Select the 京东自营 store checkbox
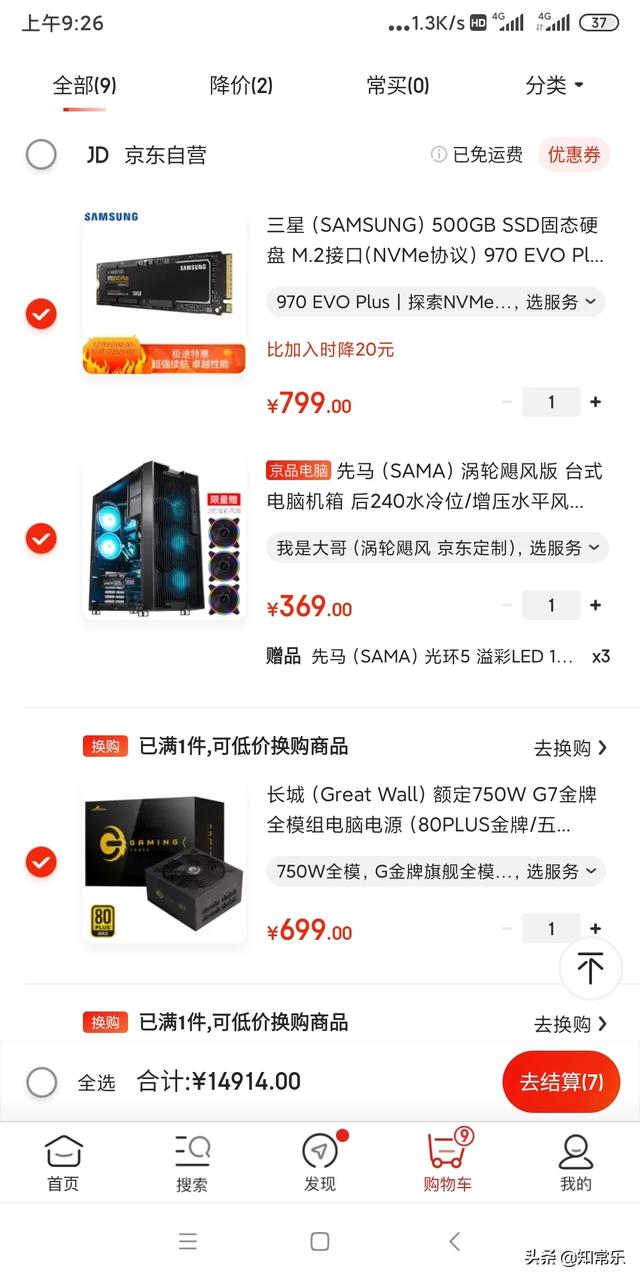Screen dimensions: 640x1280 [41, 154]
